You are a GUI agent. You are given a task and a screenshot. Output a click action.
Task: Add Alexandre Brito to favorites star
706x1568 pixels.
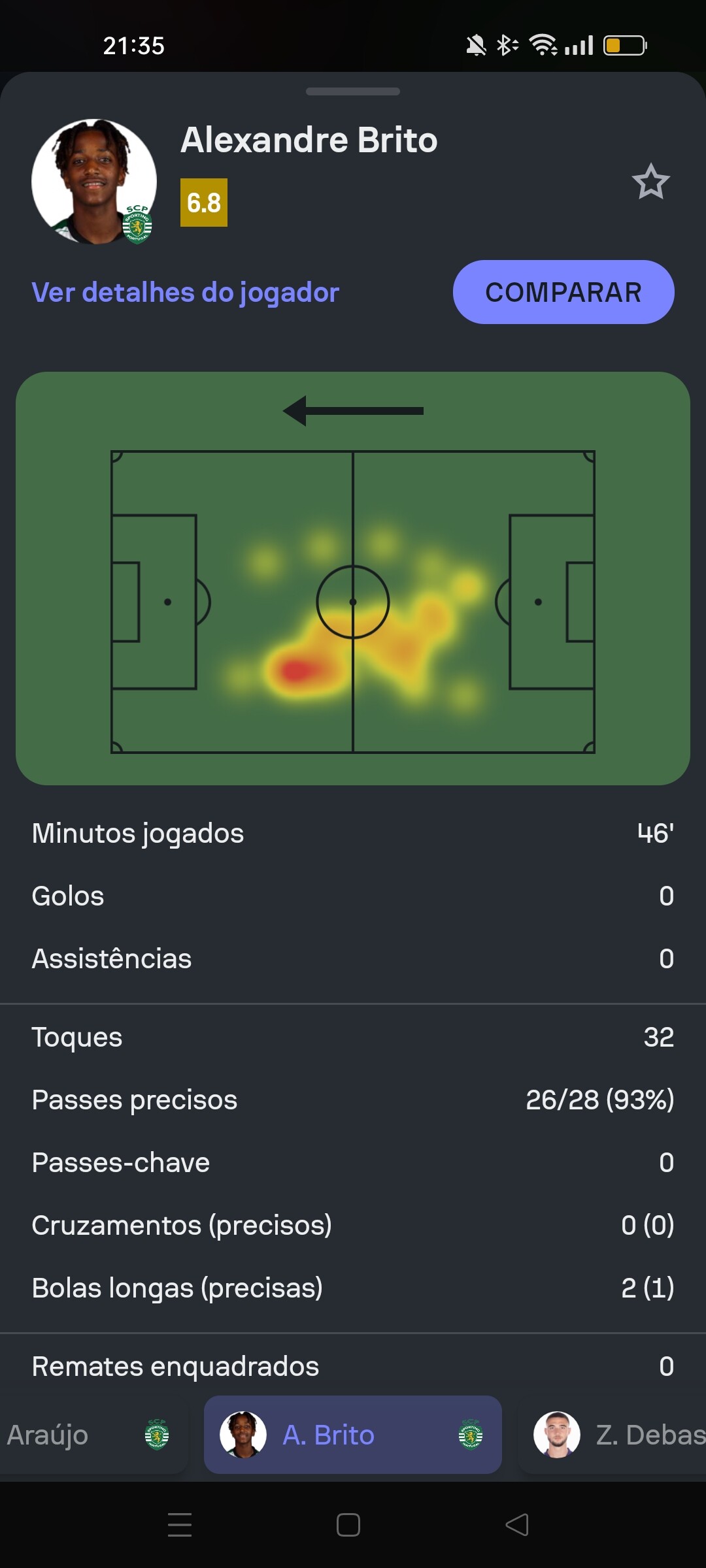pos(650,182)
